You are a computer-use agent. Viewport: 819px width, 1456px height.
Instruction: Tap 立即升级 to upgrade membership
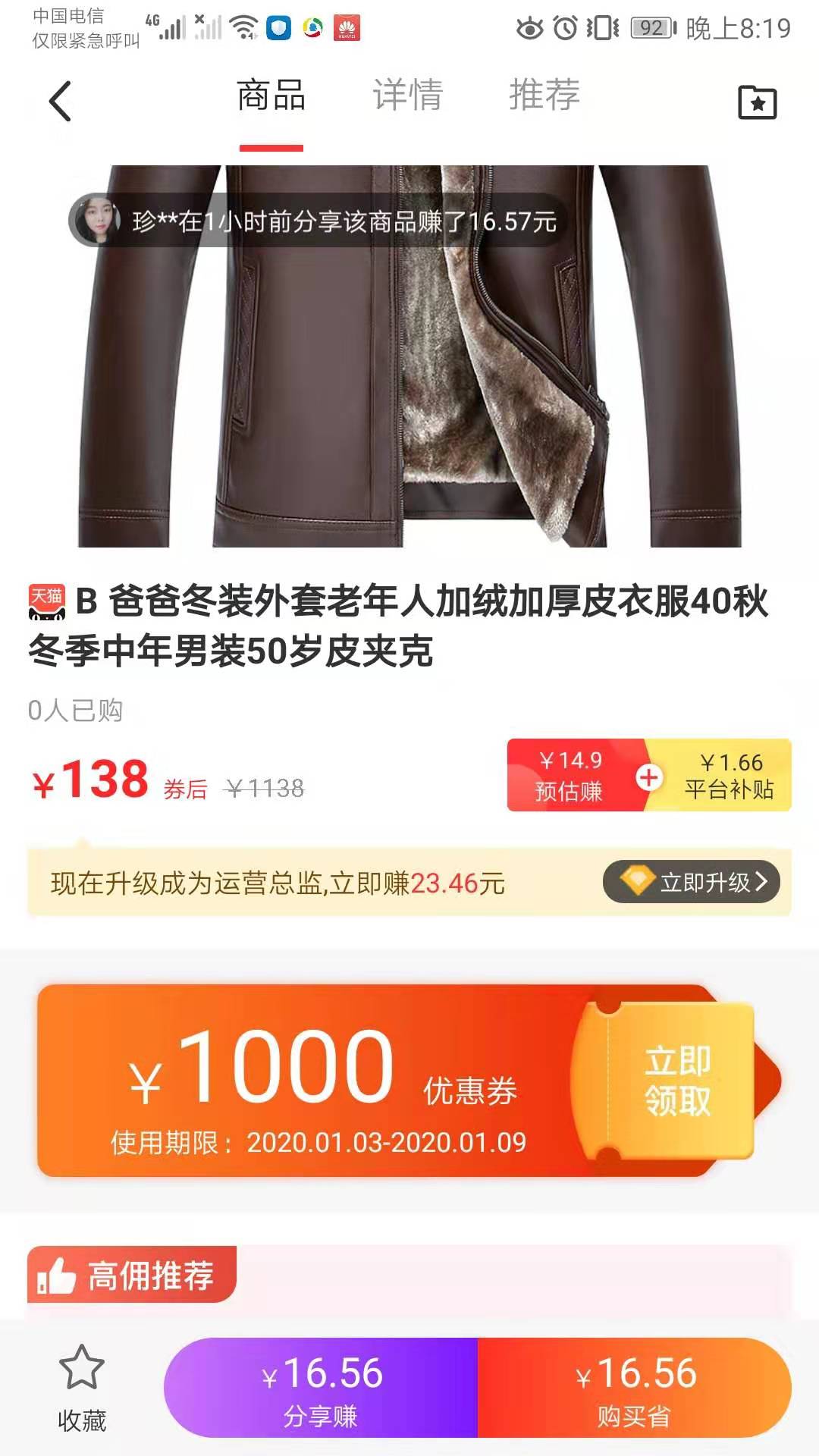691,882
